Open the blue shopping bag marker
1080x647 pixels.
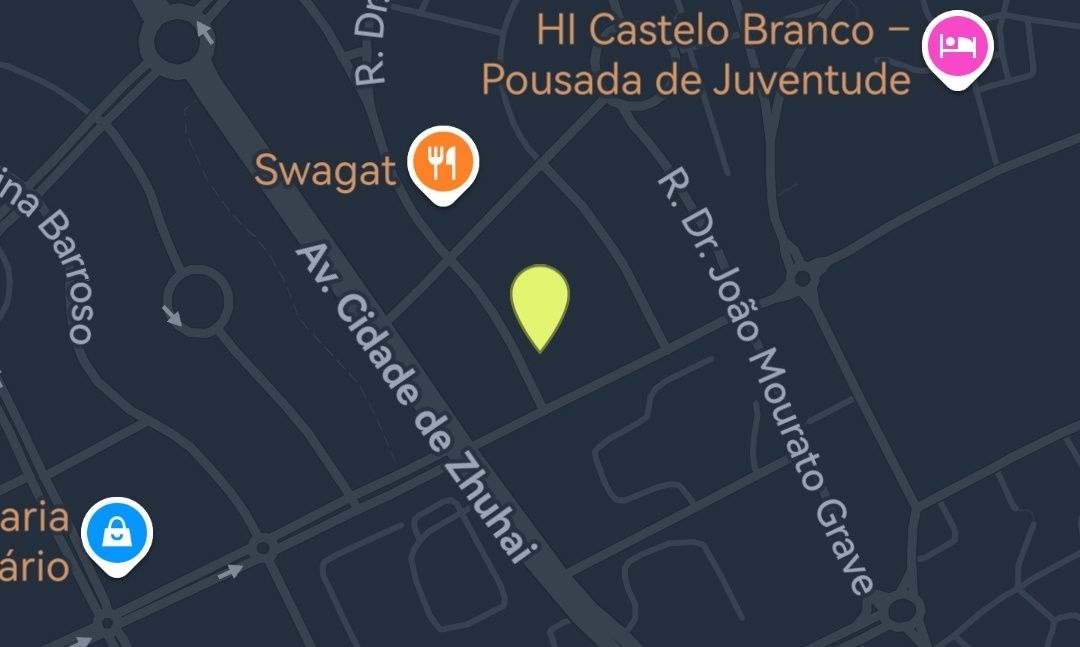116,533
